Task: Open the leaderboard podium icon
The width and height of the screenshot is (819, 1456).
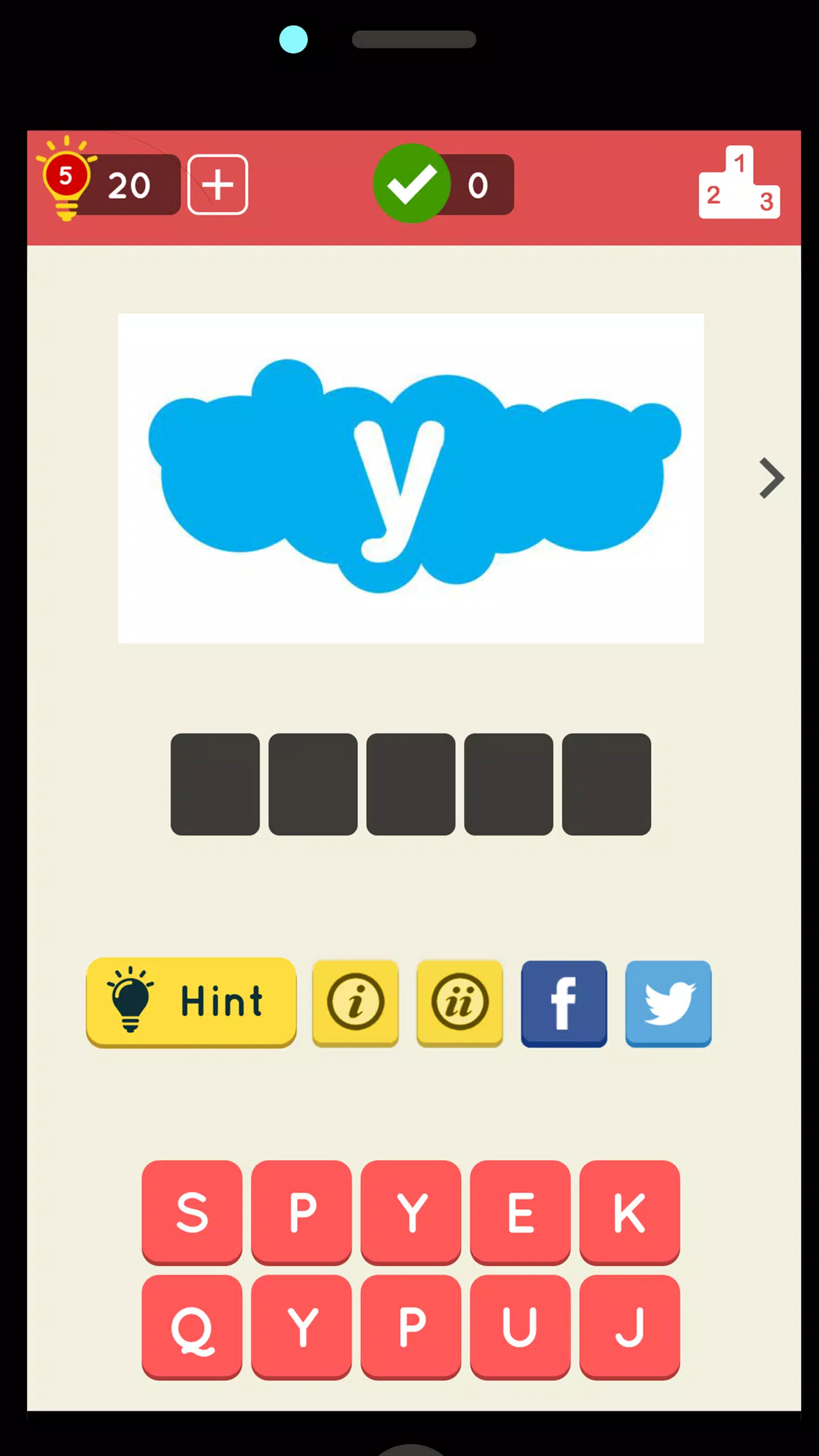Action: click(739, 183)
